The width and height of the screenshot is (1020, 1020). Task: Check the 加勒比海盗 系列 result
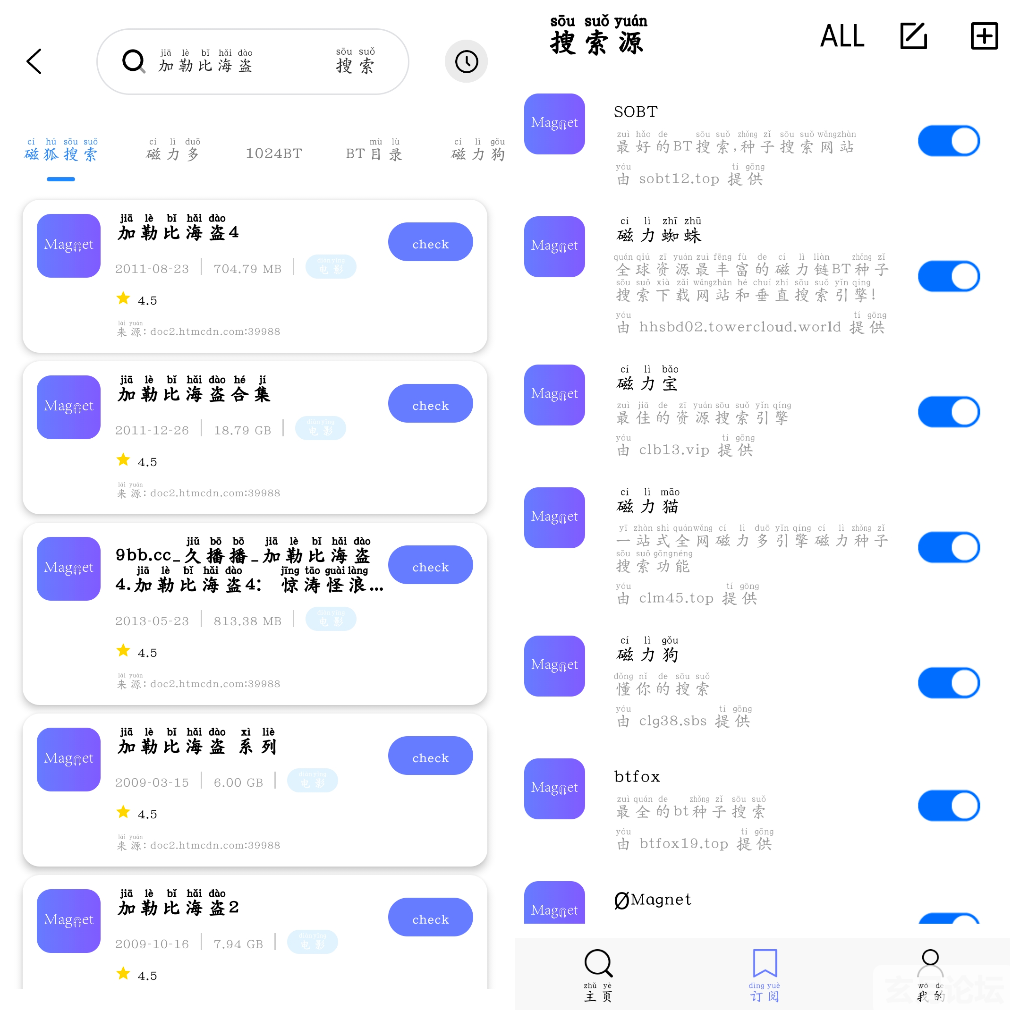430,757
